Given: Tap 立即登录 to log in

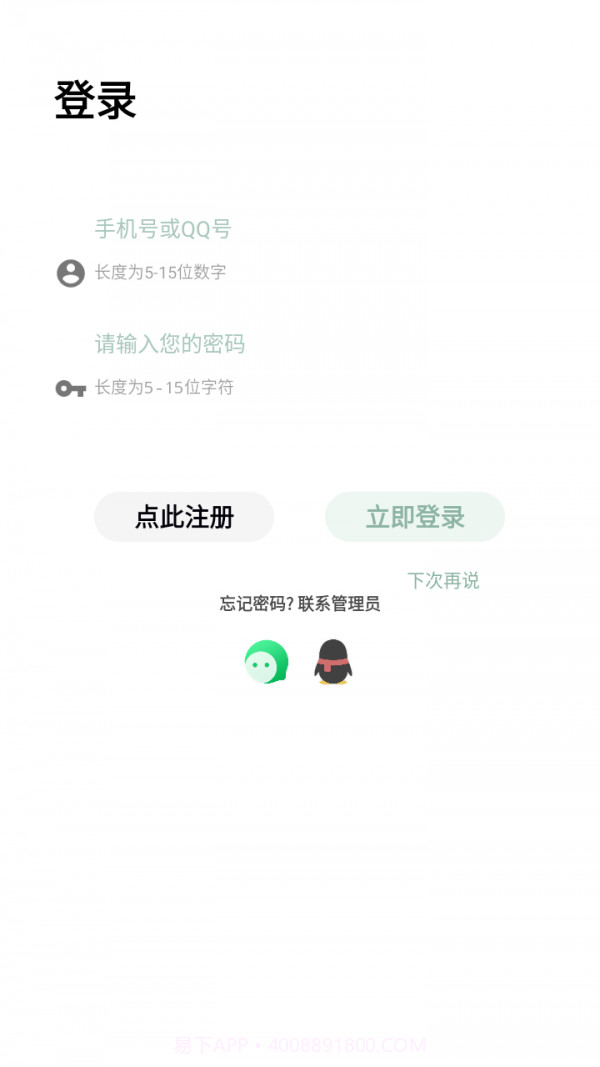Looking at the screenshot, I should (x=415, y=517).
